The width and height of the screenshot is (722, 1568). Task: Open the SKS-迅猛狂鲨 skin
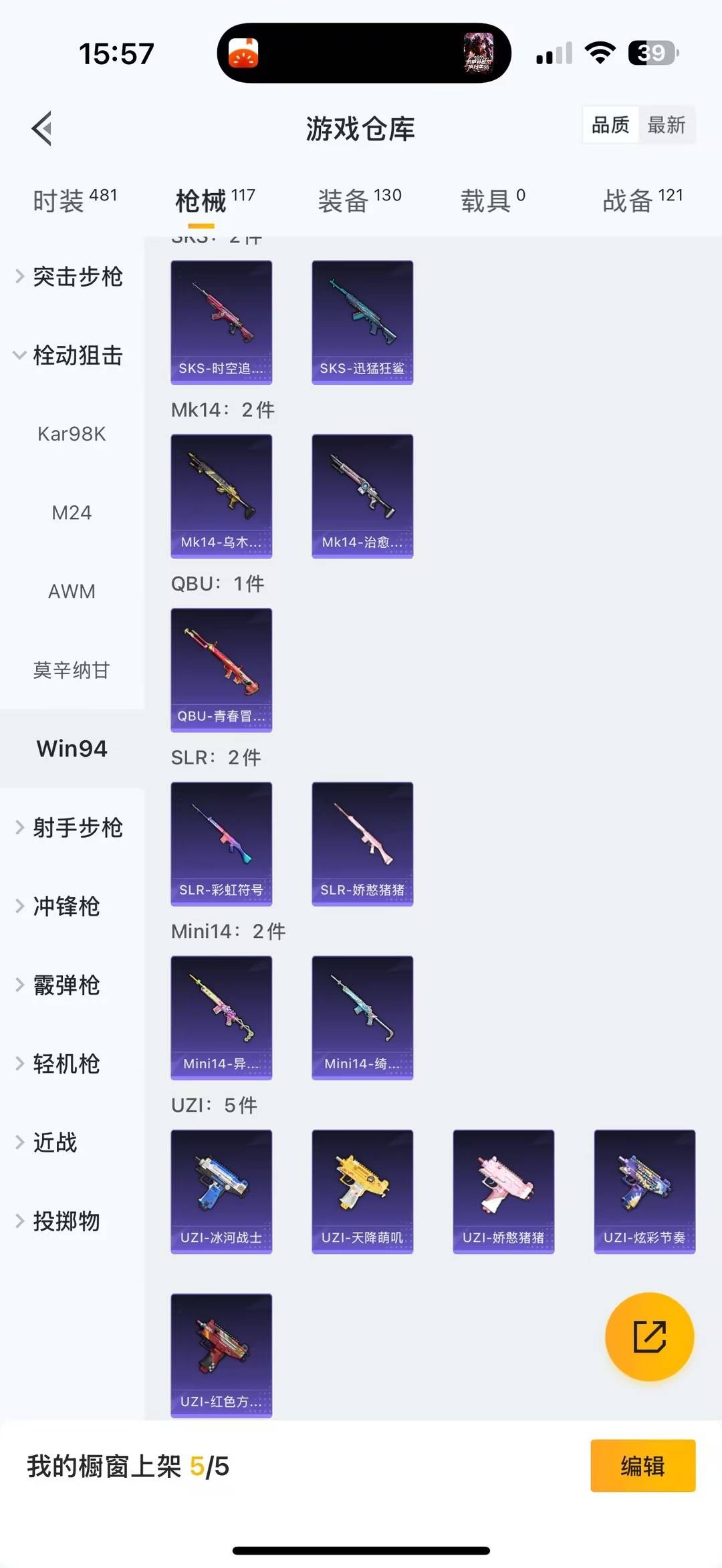(x=362, y=322)
